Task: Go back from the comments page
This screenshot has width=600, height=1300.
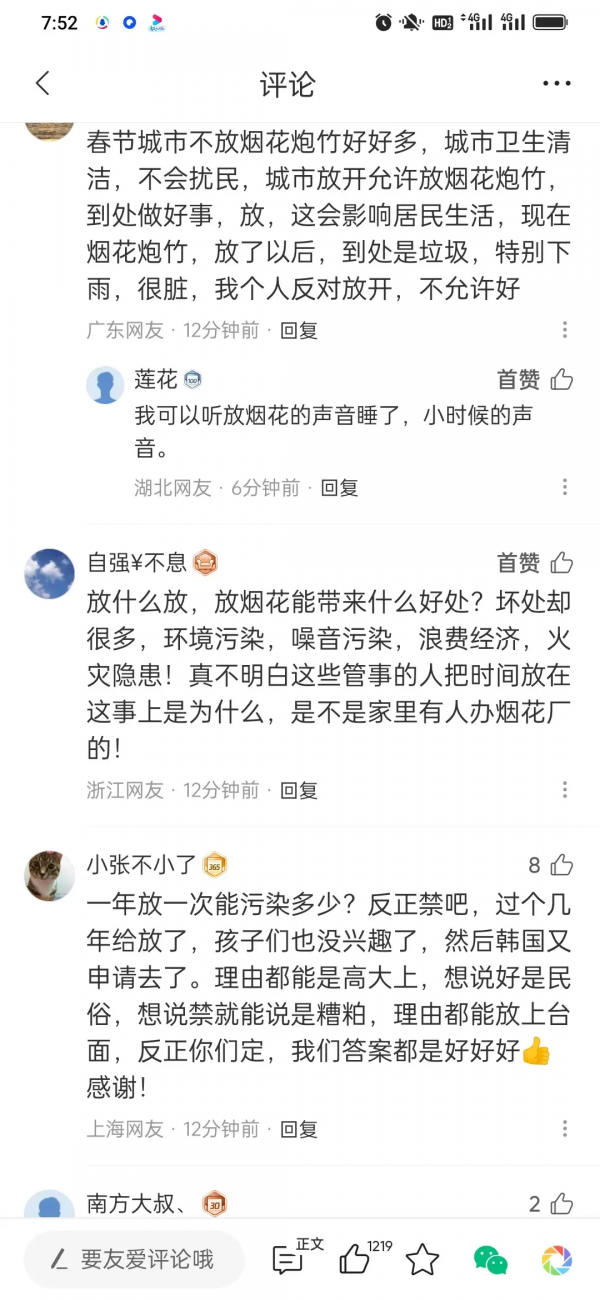Action: pos(42,84)
